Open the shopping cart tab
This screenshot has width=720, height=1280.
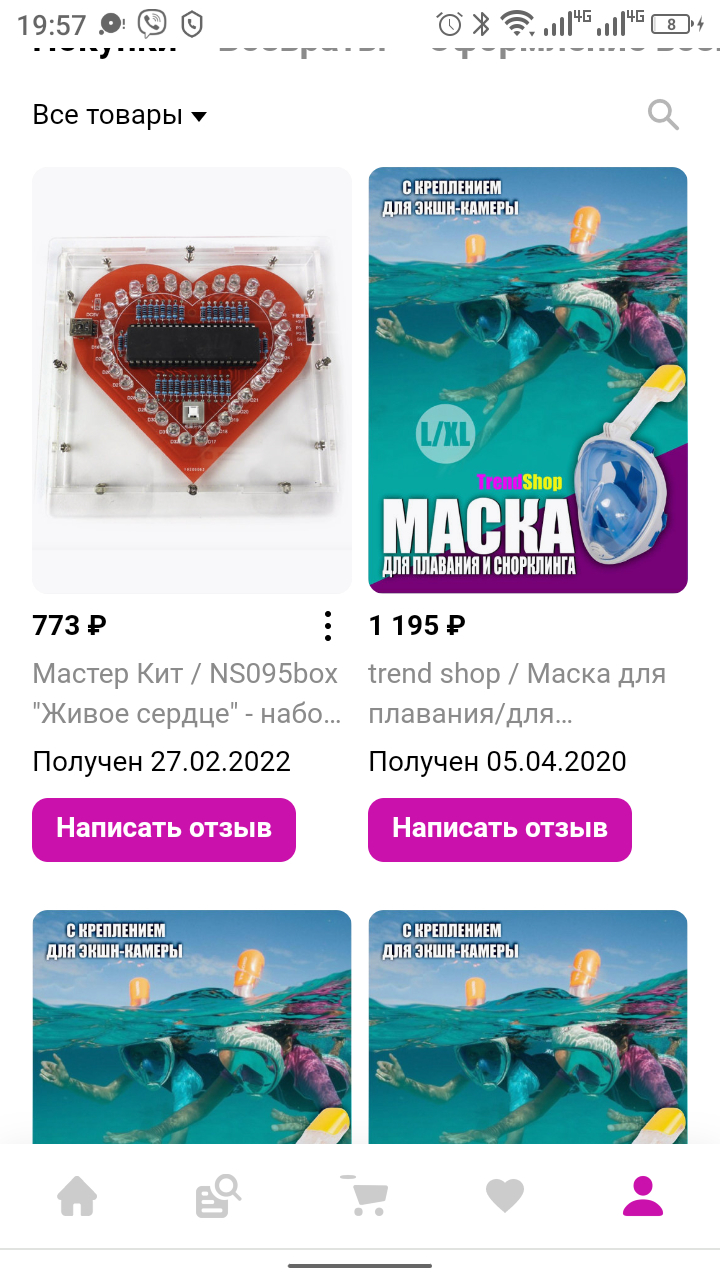coord(363,1196)
